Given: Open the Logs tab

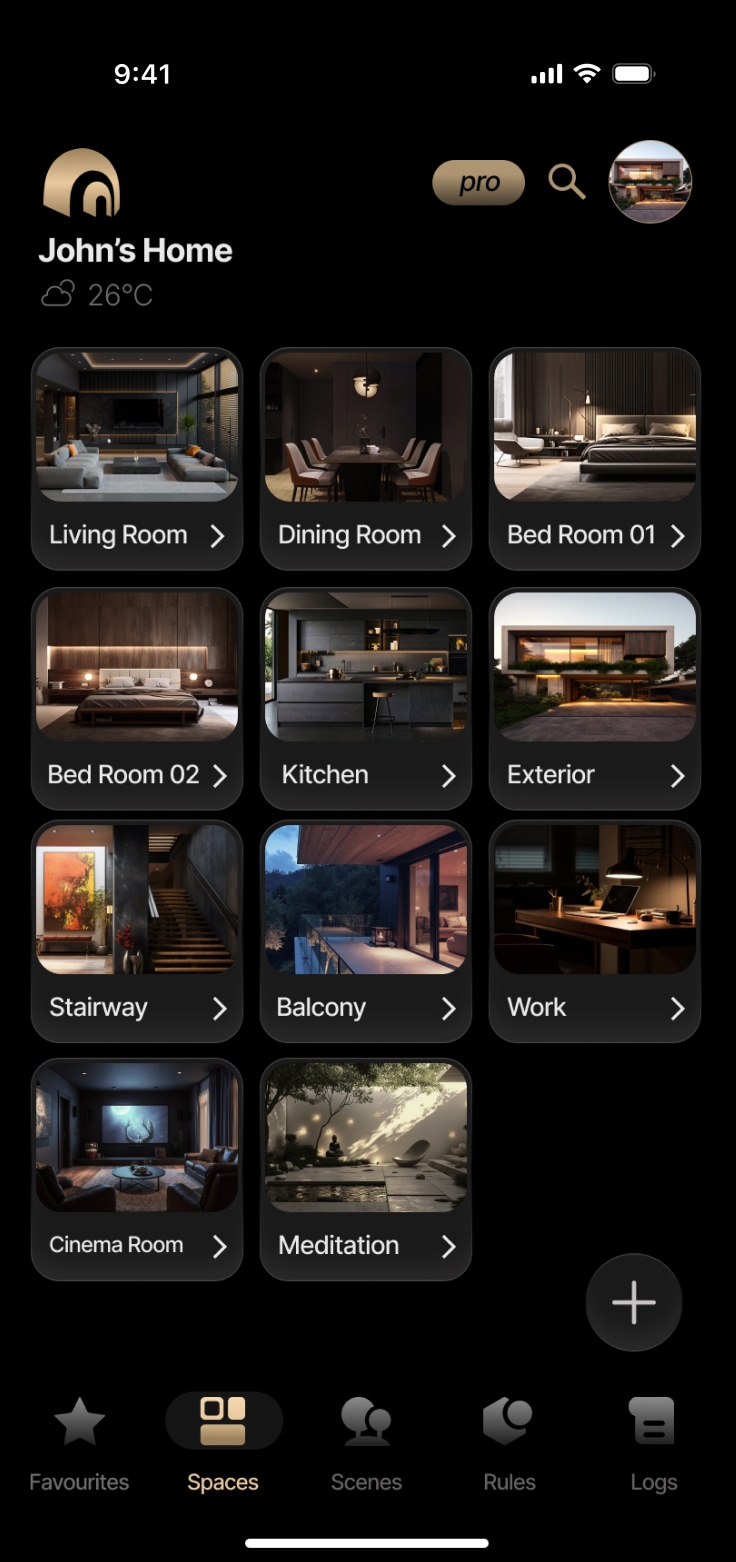Looking at the screenshot, I should 653,1444.
